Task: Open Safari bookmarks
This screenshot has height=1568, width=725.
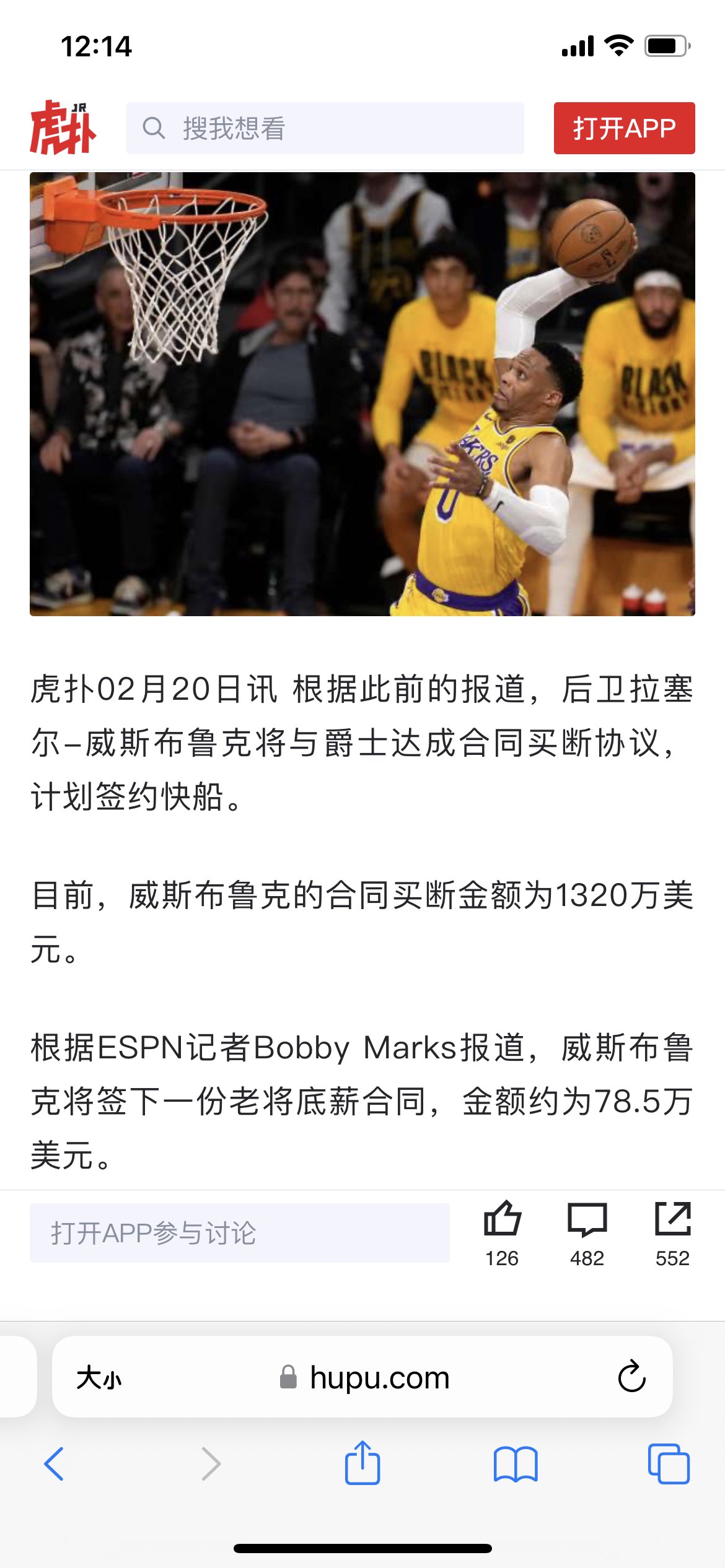Action: [x=515, y=1464]
